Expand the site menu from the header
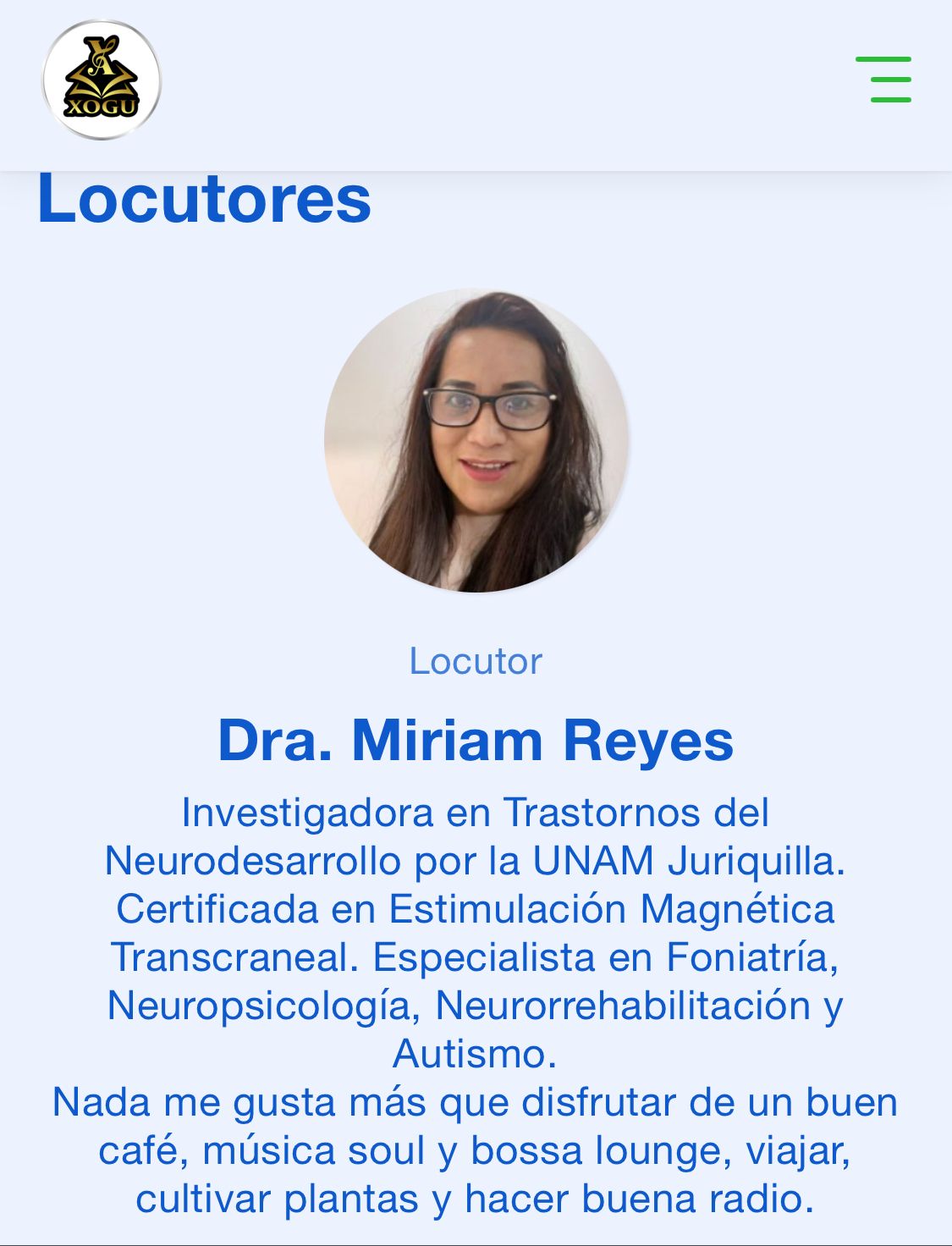The width and height of the screenshot is (952, 1246). pyautogui.click(x=883, y=79)
